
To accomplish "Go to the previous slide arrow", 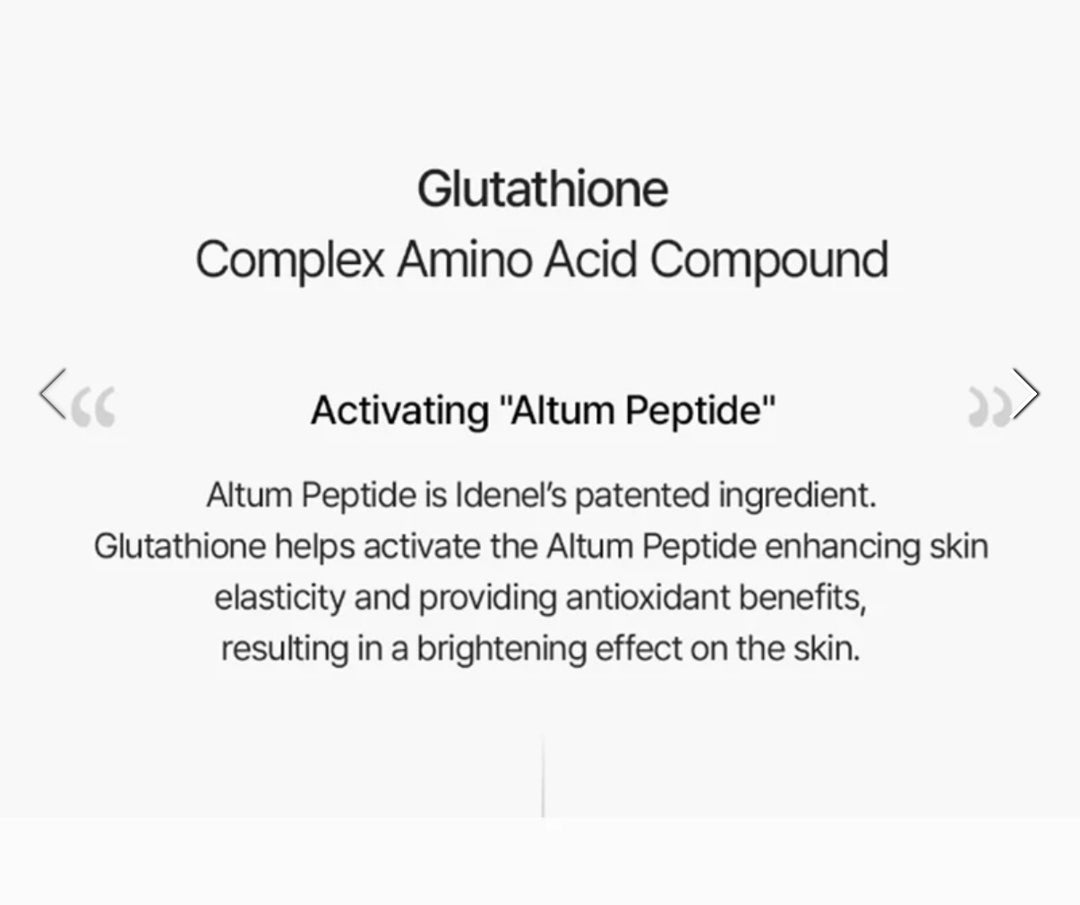I will 52,393.
